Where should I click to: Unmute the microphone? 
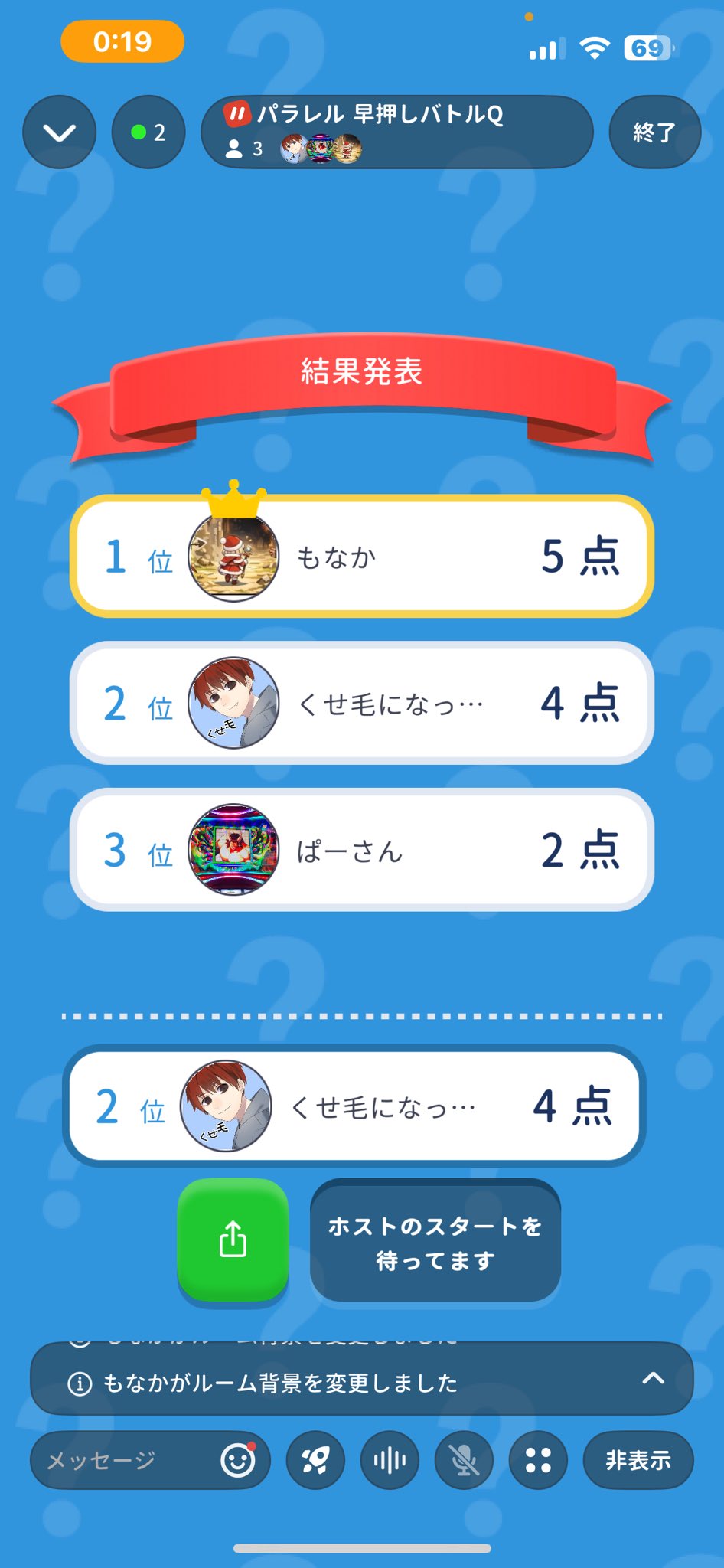point(464,1460)
